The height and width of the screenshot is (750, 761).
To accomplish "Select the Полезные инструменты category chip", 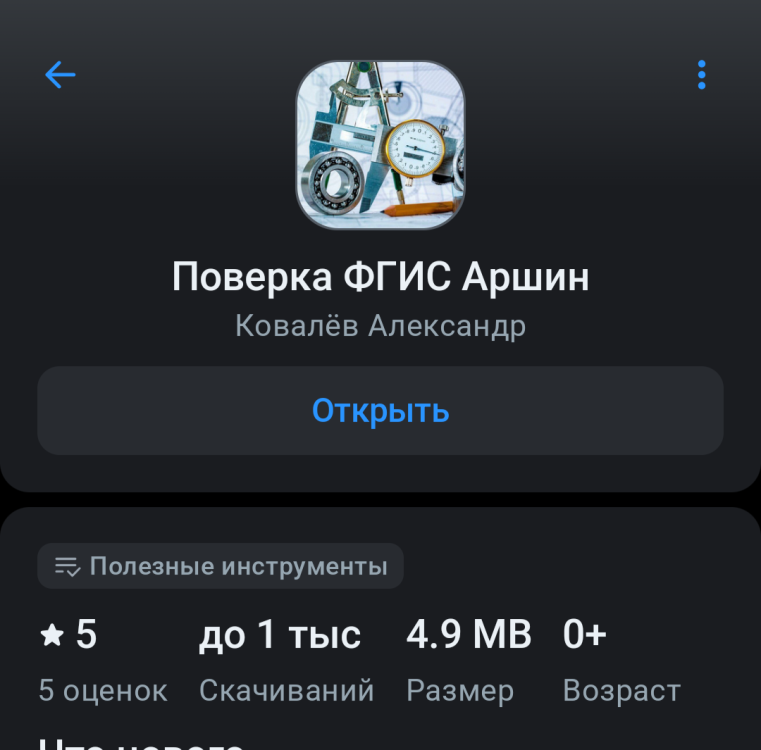I will coord(221,566).
